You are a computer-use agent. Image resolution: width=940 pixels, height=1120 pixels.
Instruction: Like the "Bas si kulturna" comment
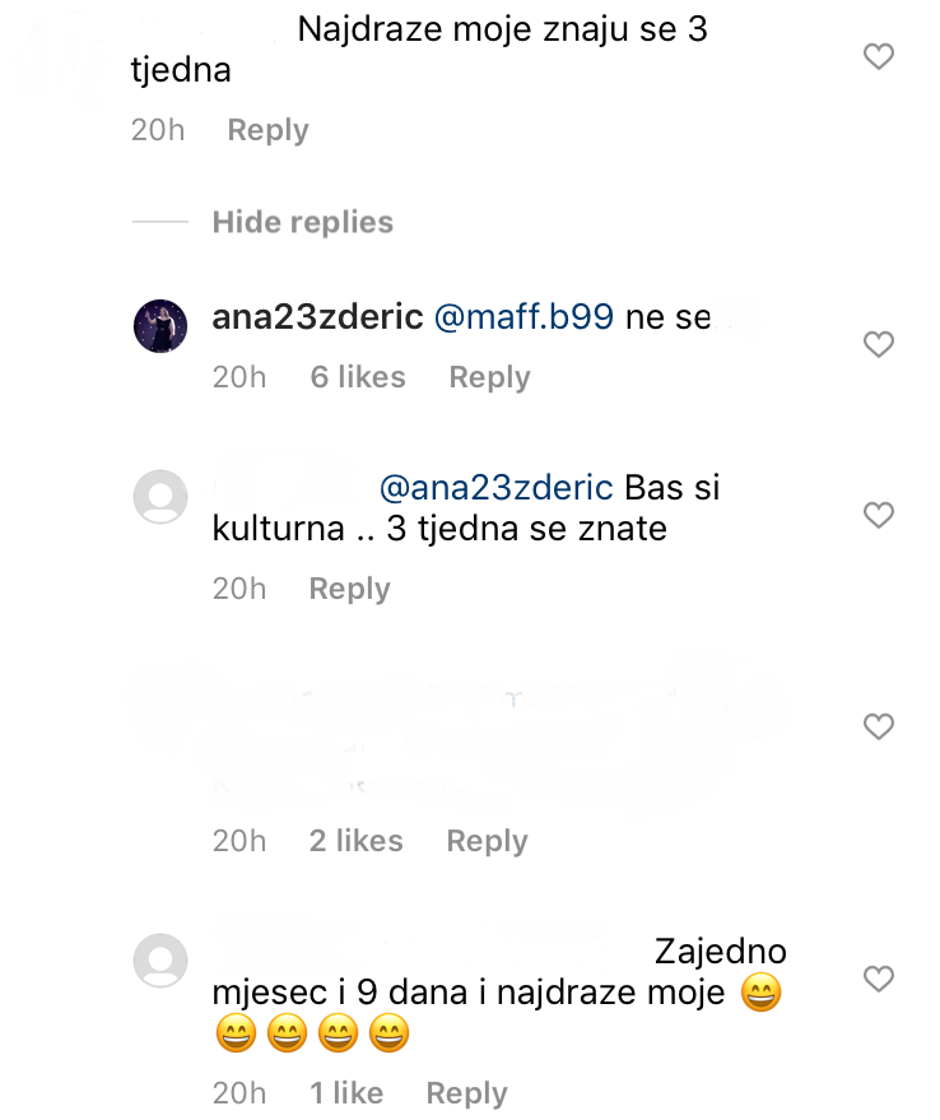tap(878, 515)
